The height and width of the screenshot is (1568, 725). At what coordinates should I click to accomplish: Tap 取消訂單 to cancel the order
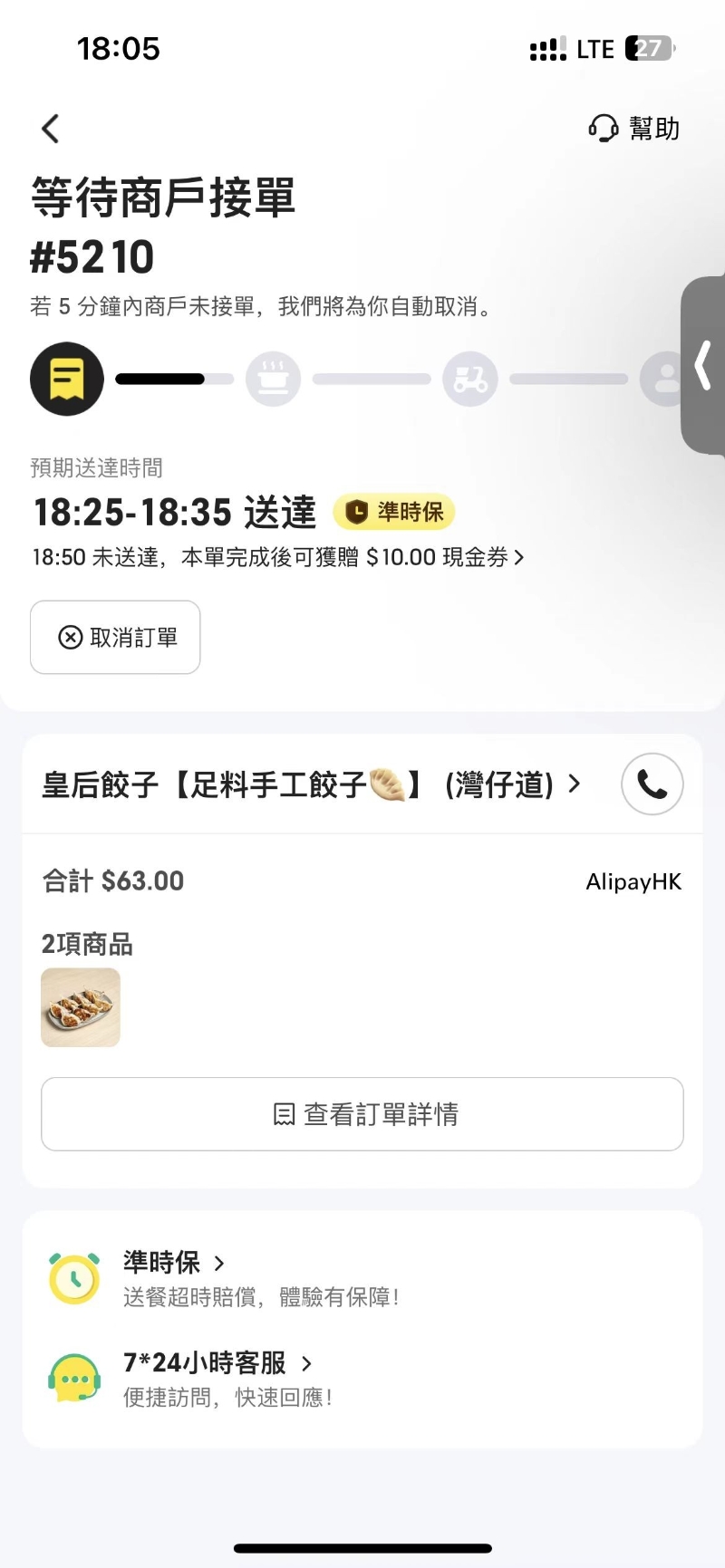point(115,638)
